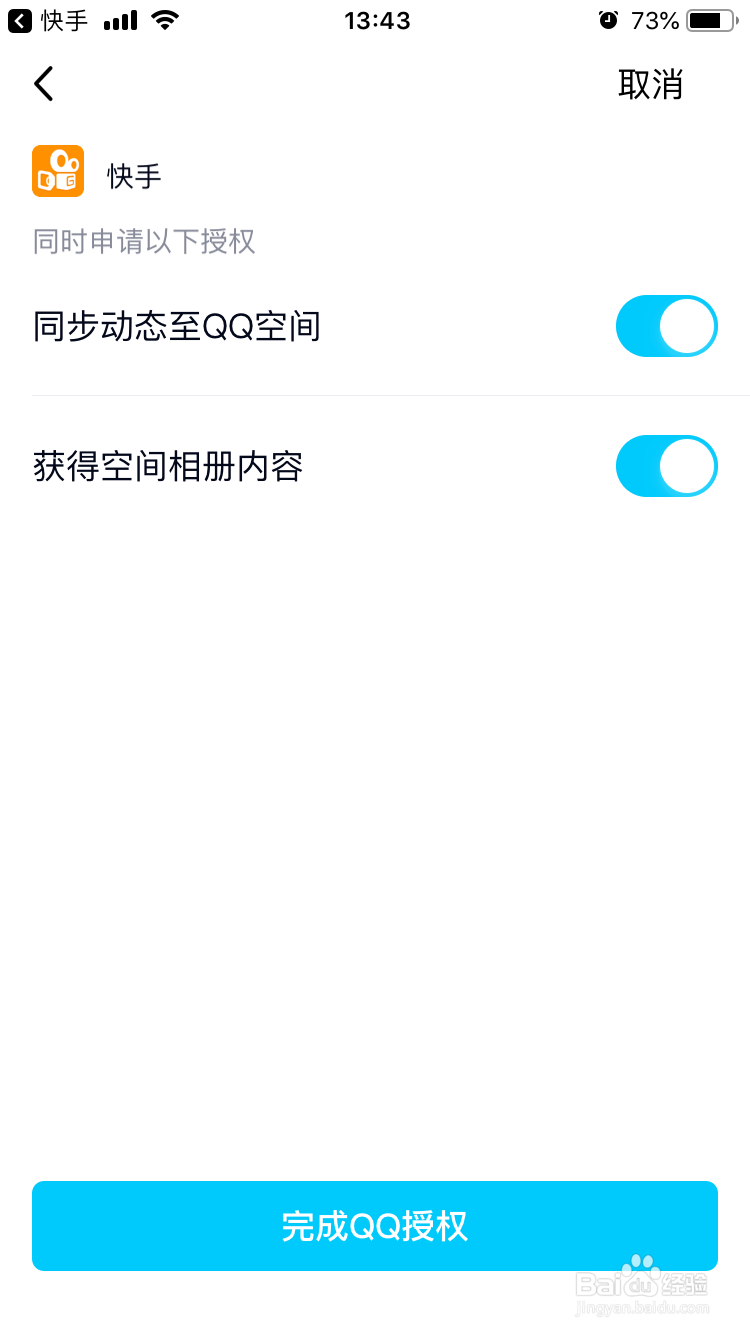This screenshot has height=1334, width=750.
Task: Tap the alarm clock icon near battery
Action: 609,18
